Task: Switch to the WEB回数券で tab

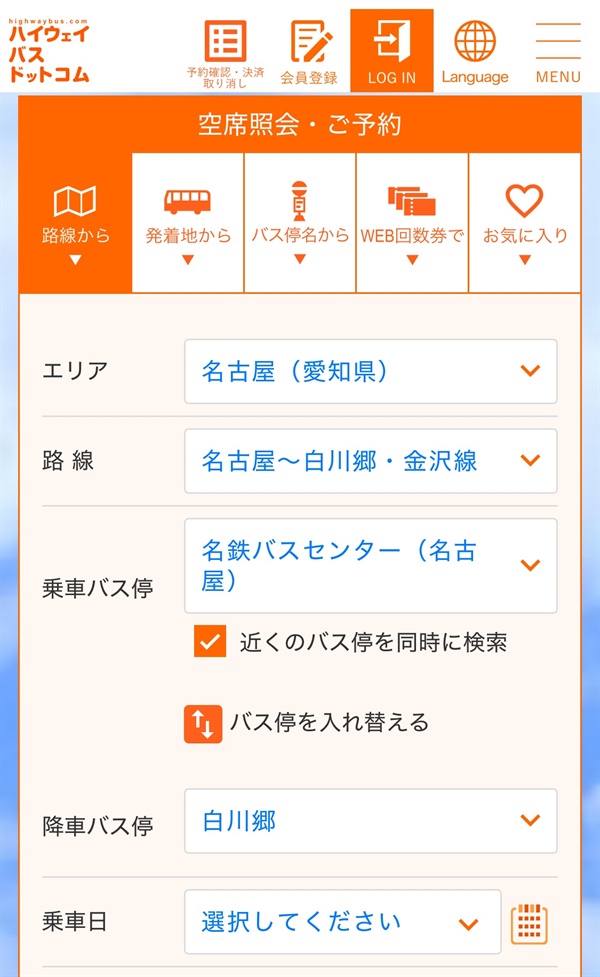Action: click(x=412, y=223)
